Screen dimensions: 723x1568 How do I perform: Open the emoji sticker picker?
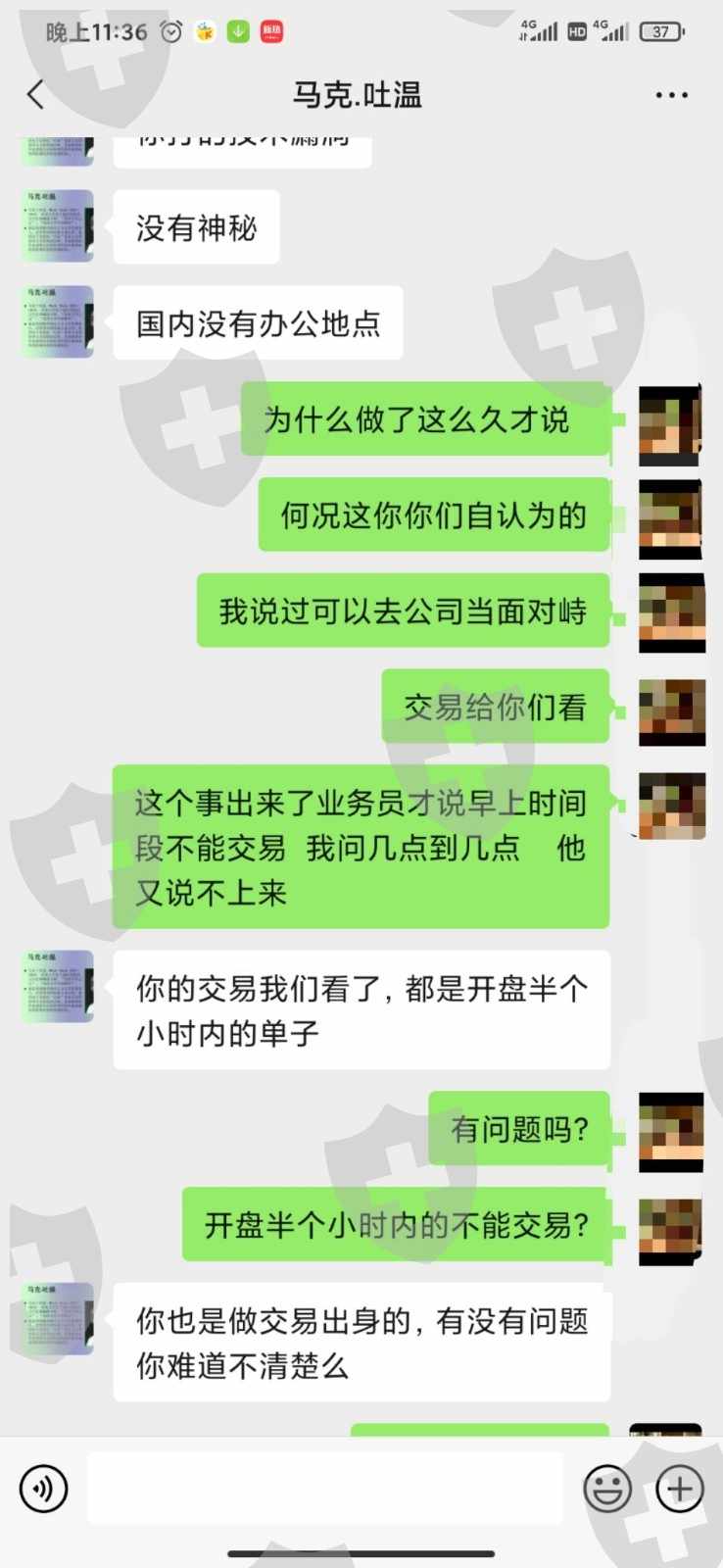pyautogui.click(x=607, y=1490)
